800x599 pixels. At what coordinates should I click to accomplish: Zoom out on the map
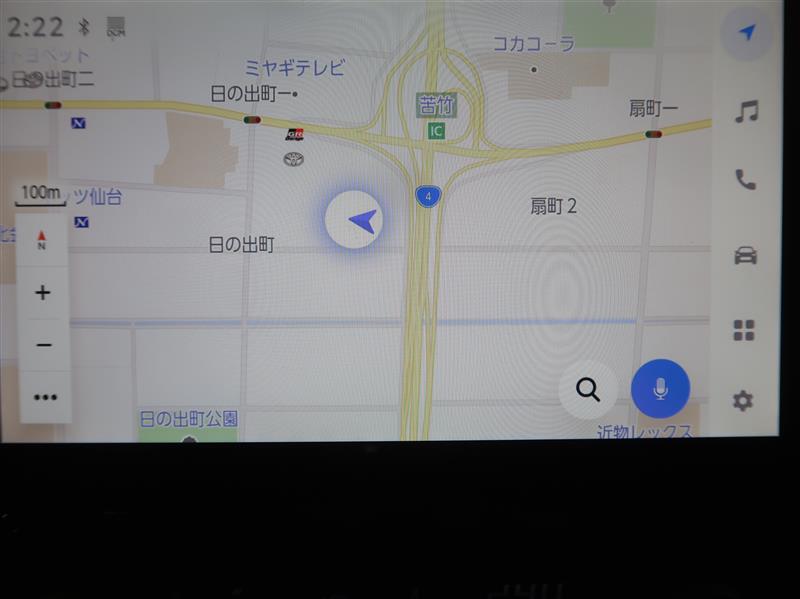tap(43, 345)
